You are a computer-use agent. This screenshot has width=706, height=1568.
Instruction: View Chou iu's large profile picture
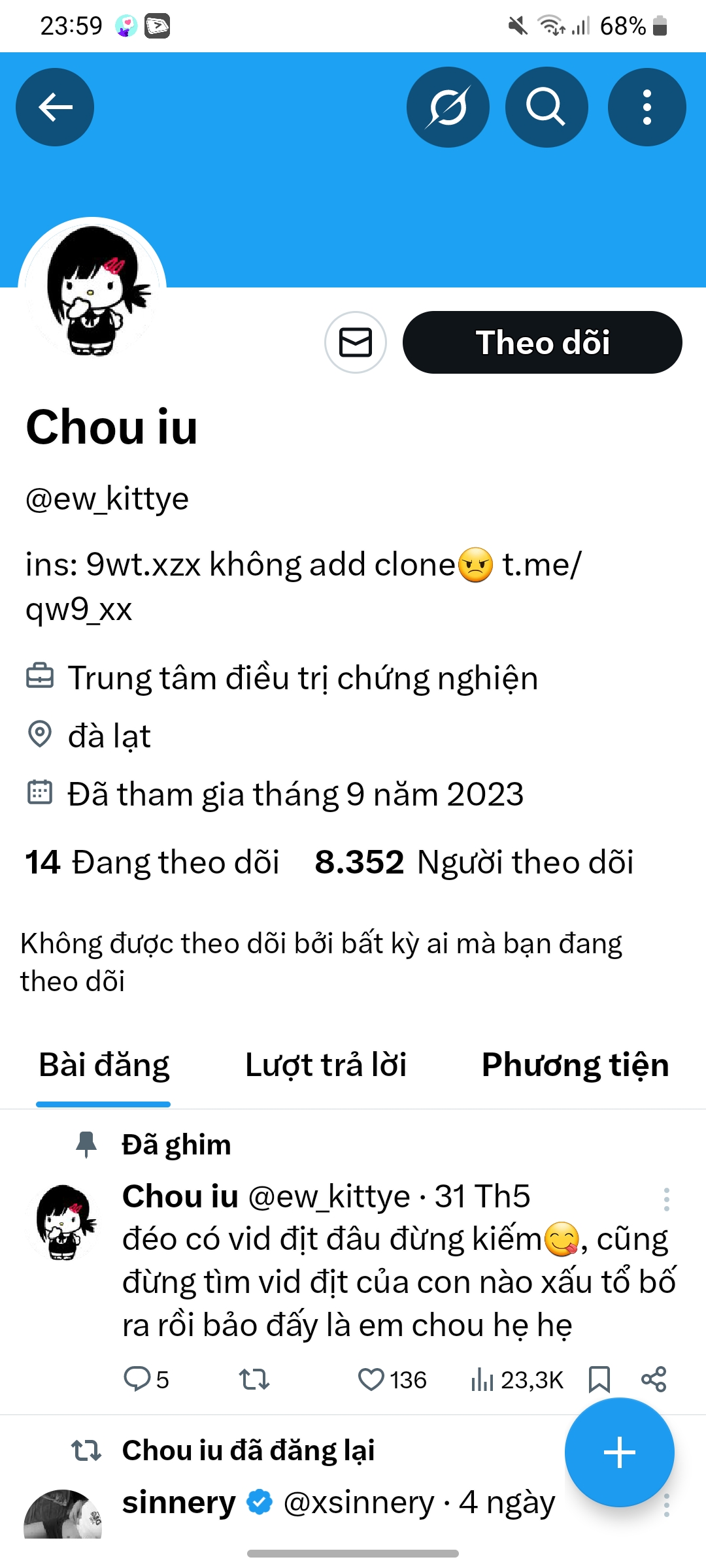pyautogui.click(x=92, y=289)
